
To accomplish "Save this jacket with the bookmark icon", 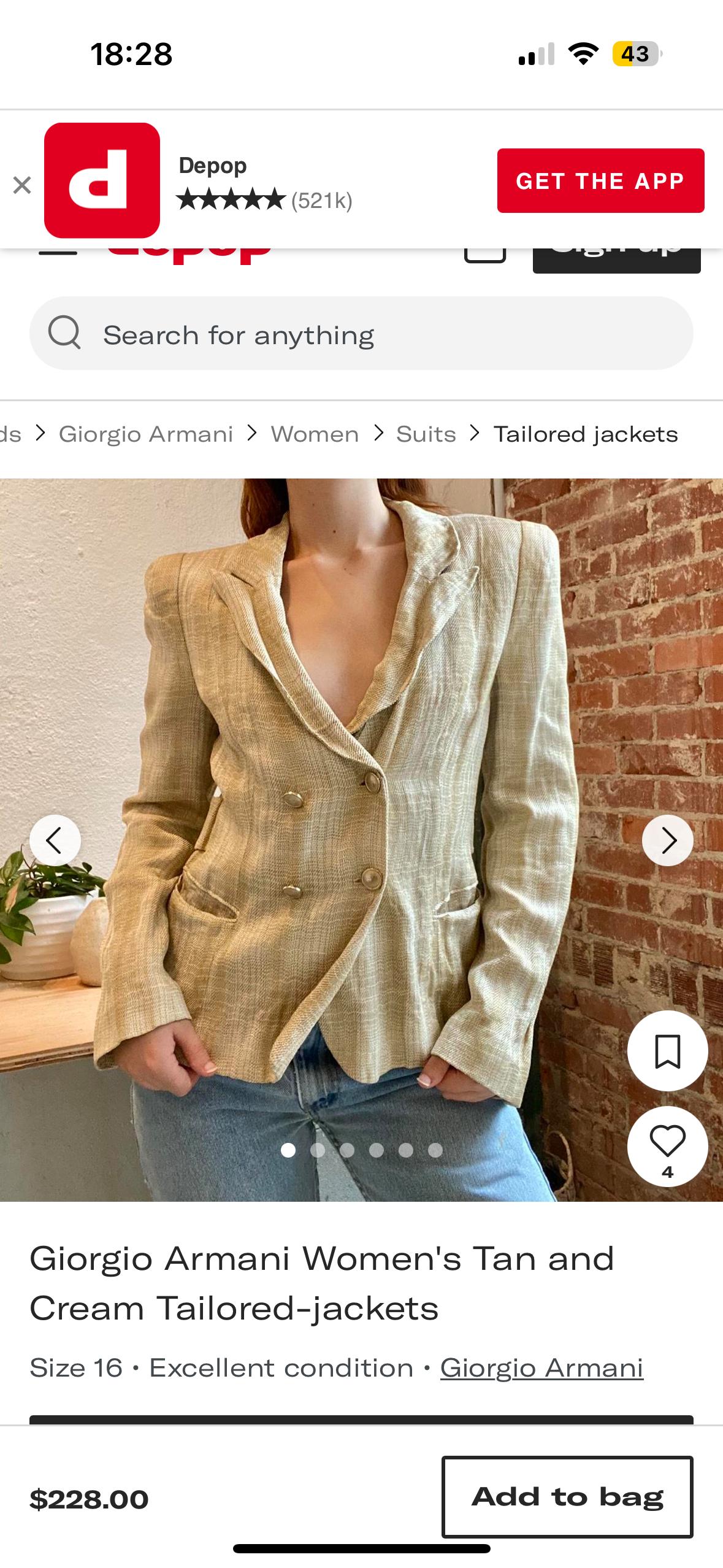I will point(667,1051).
